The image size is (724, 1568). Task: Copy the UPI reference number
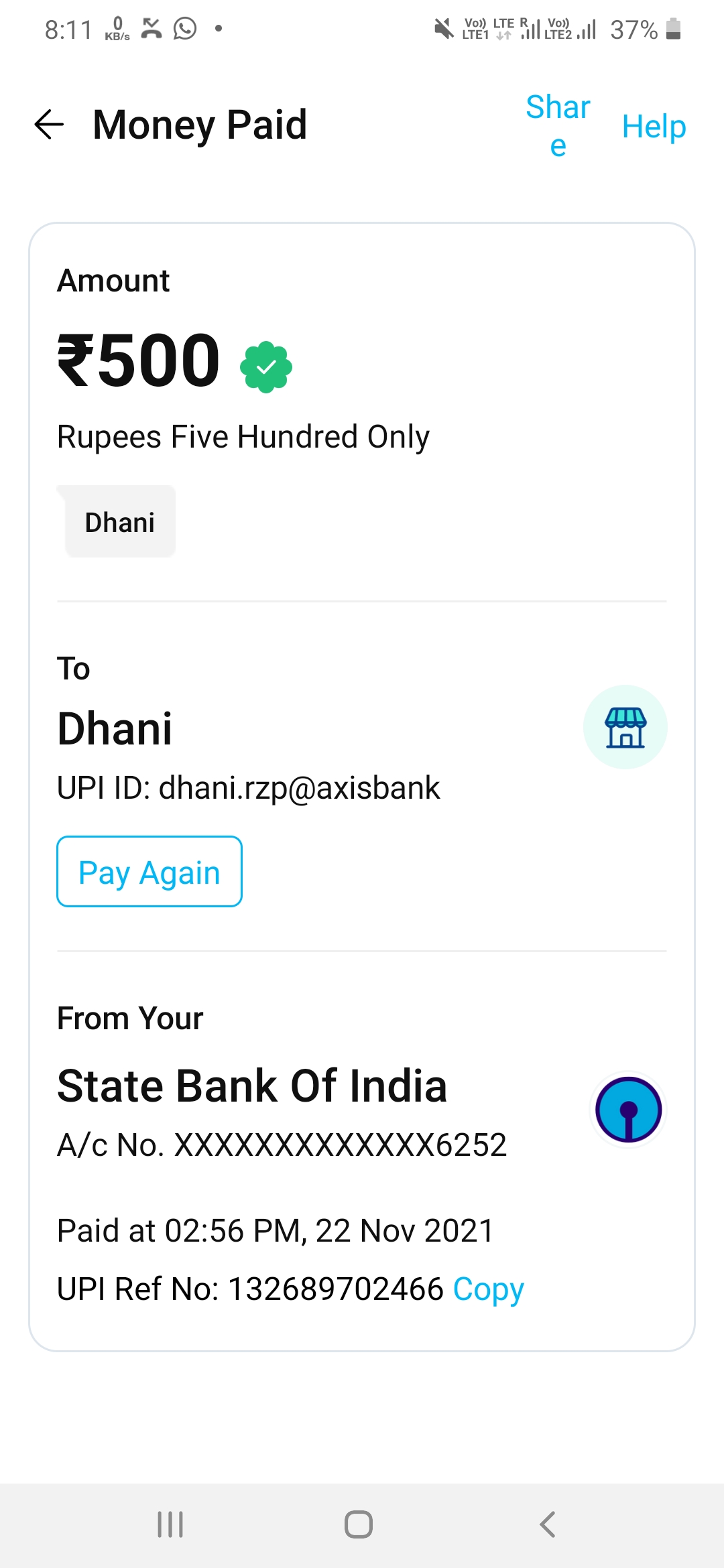[488, 1289]
